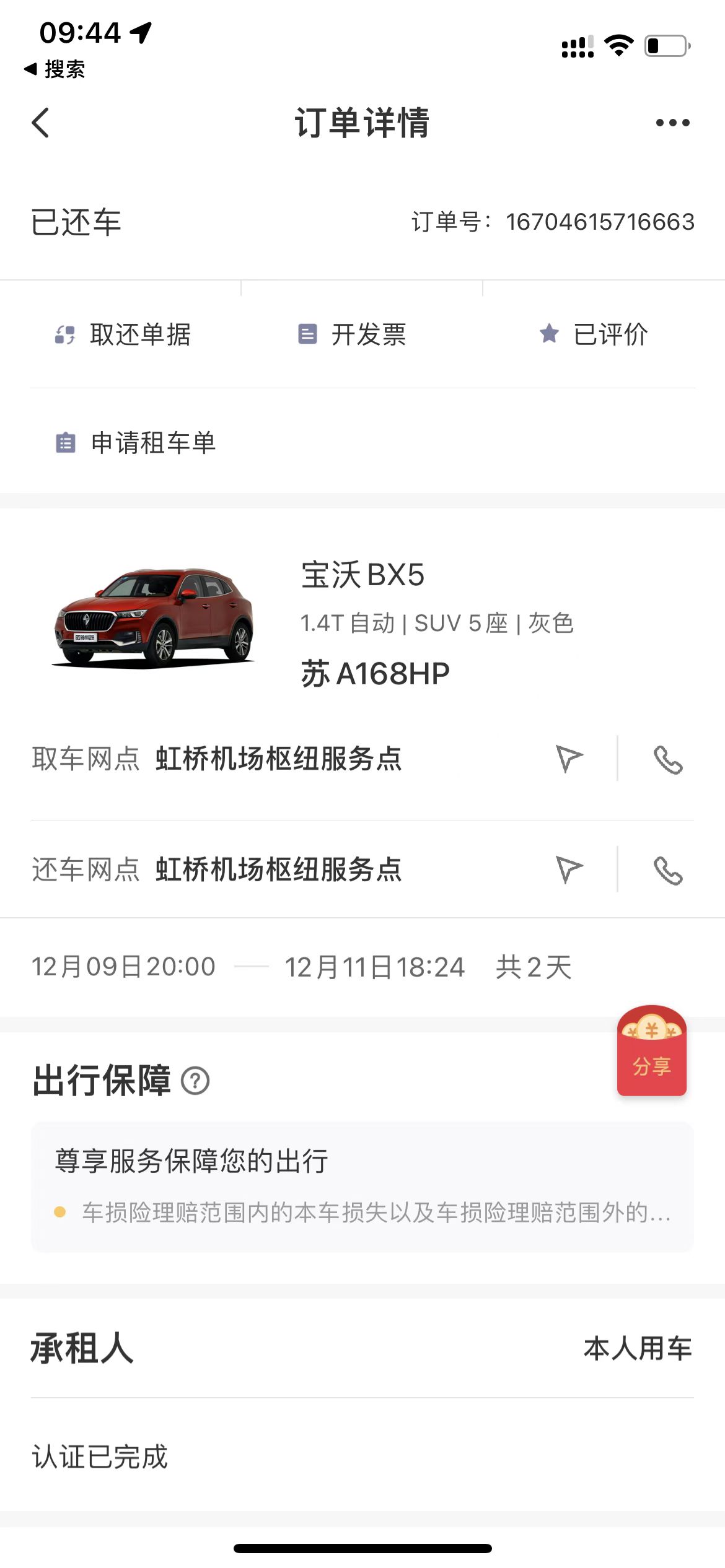Open the 尊享服务保障您的出行 coverage card
The height and width of the screenshot is (1568, 725).
point(362,1187)
